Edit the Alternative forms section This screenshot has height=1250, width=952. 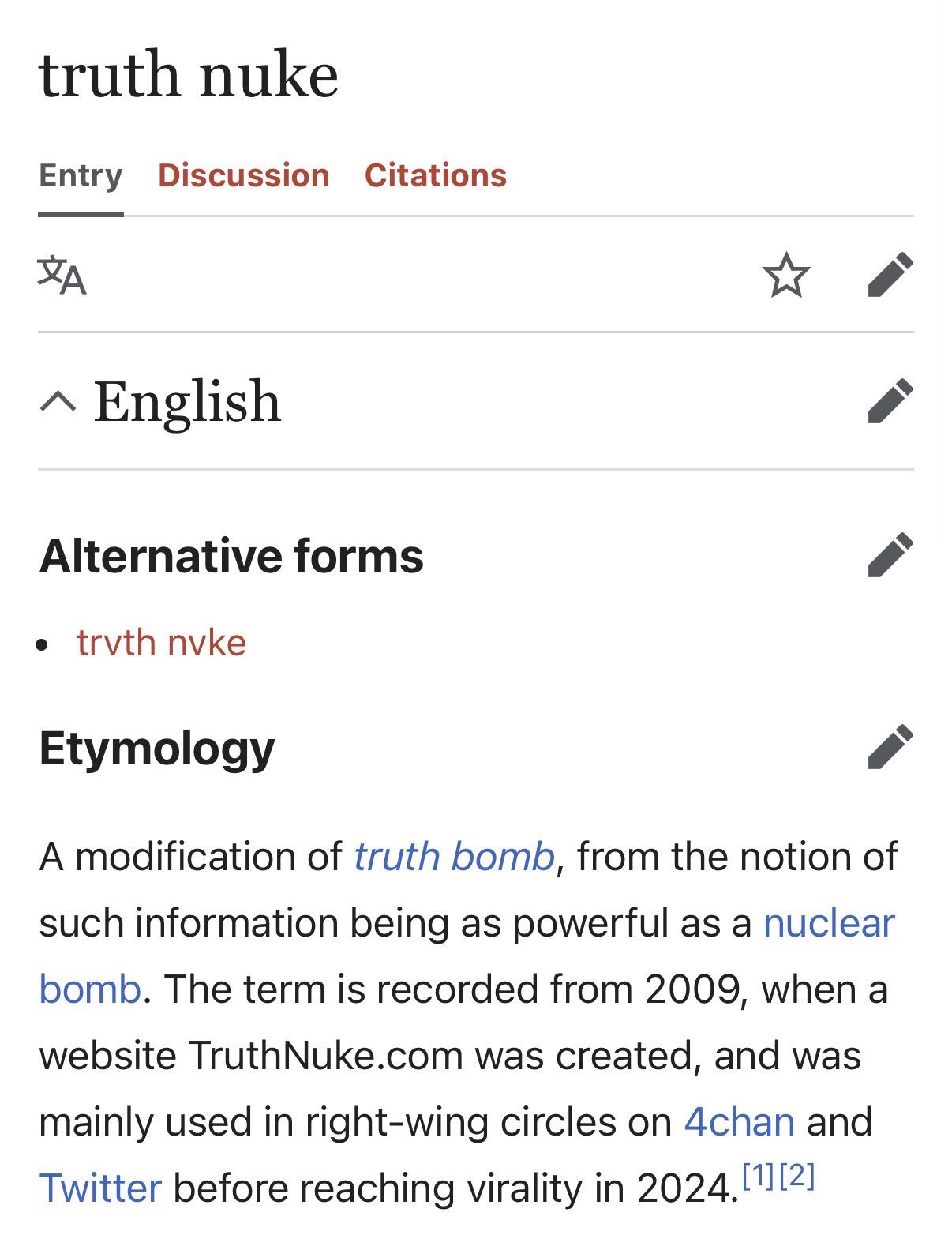(x=890, y=555)
